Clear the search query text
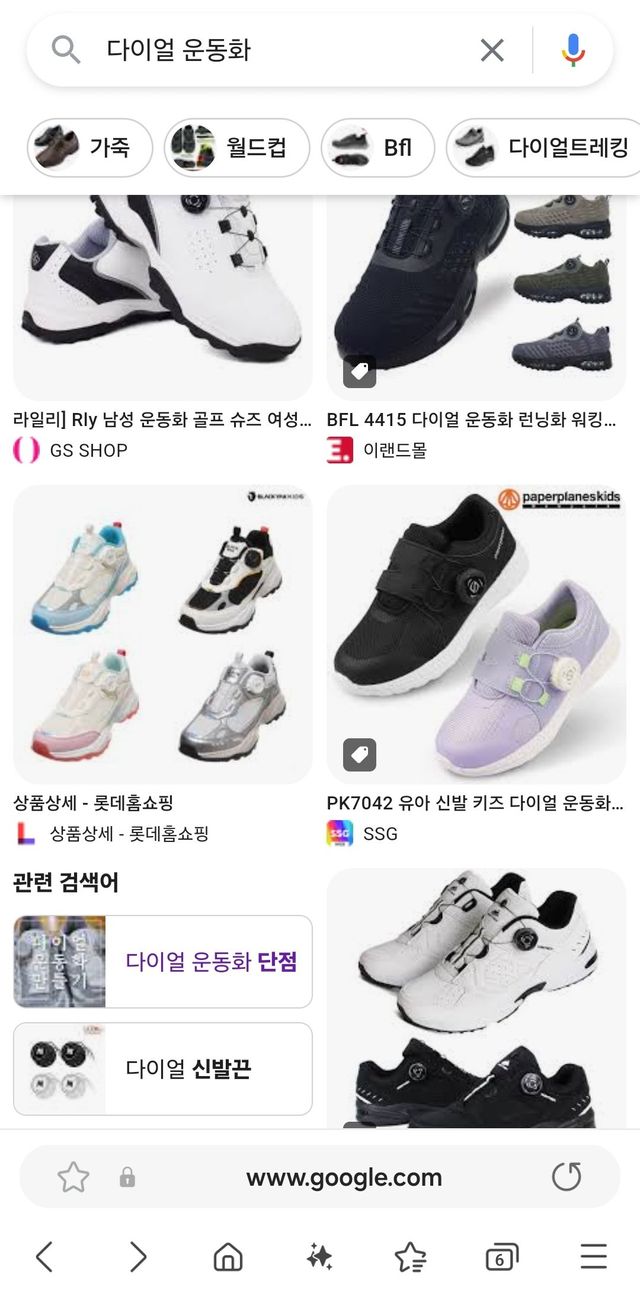640x1303 pixels. [x=492, y=50]
